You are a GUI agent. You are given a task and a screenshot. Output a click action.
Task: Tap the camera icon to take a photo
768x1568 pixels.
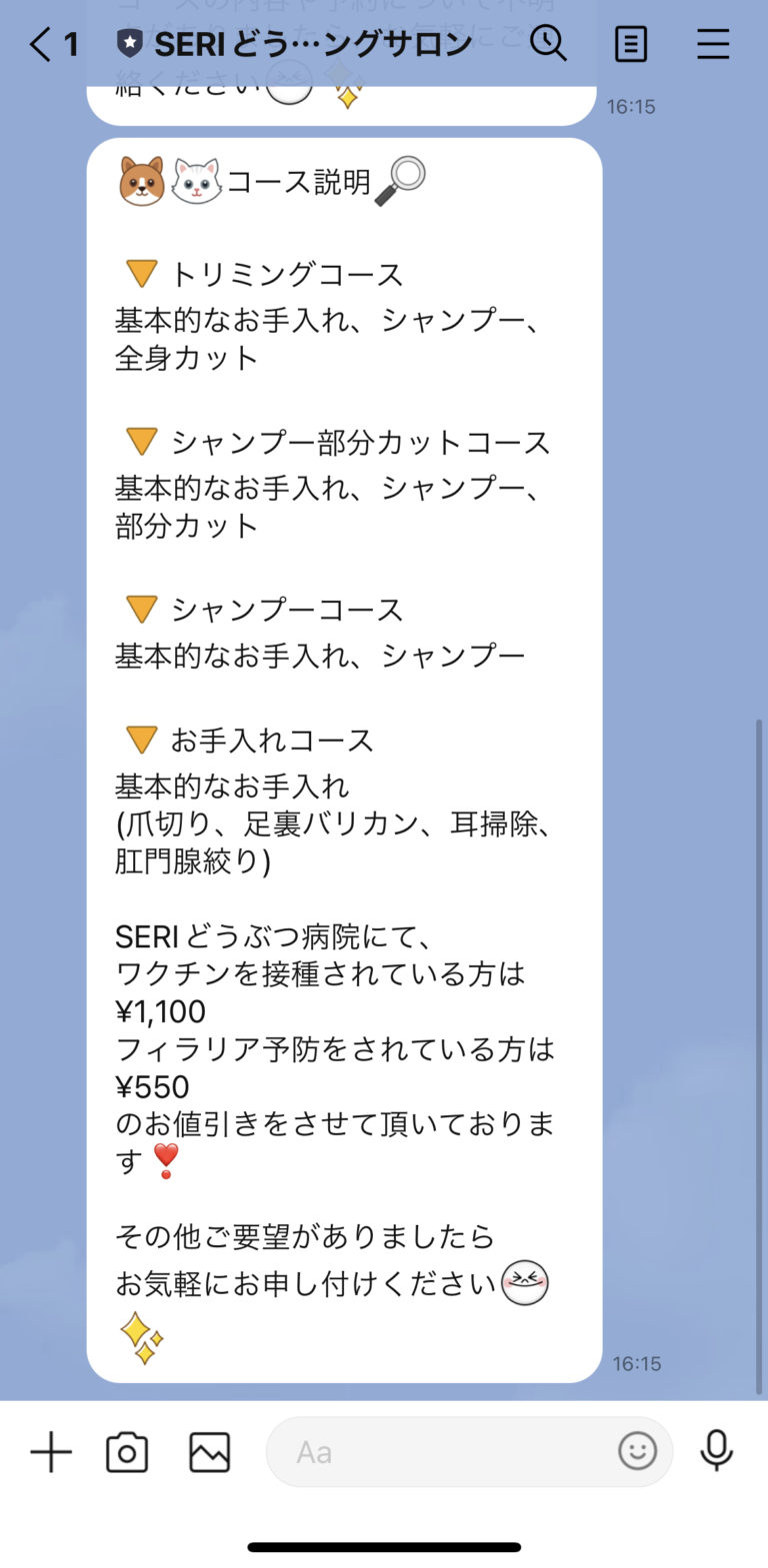click(x=126, y=1452)
